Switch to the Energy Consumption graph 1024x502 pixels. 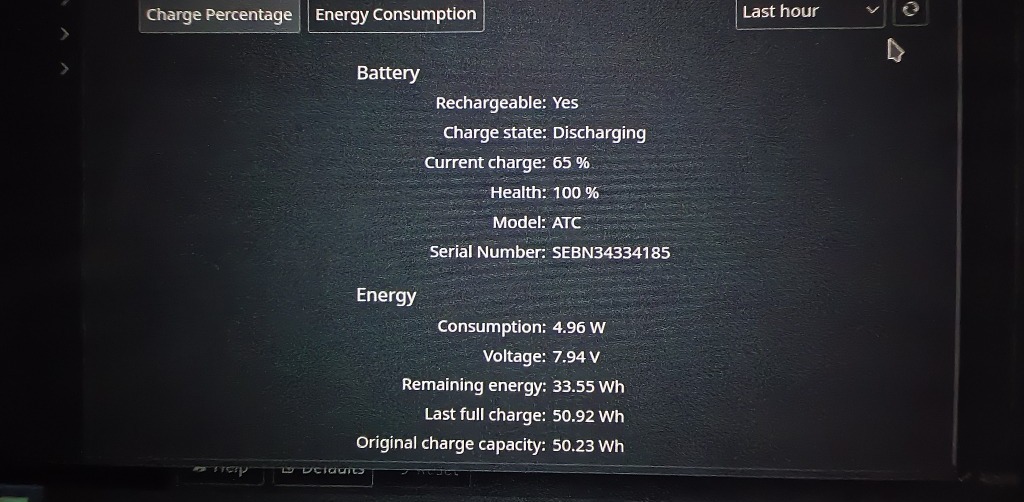[396, 15]
